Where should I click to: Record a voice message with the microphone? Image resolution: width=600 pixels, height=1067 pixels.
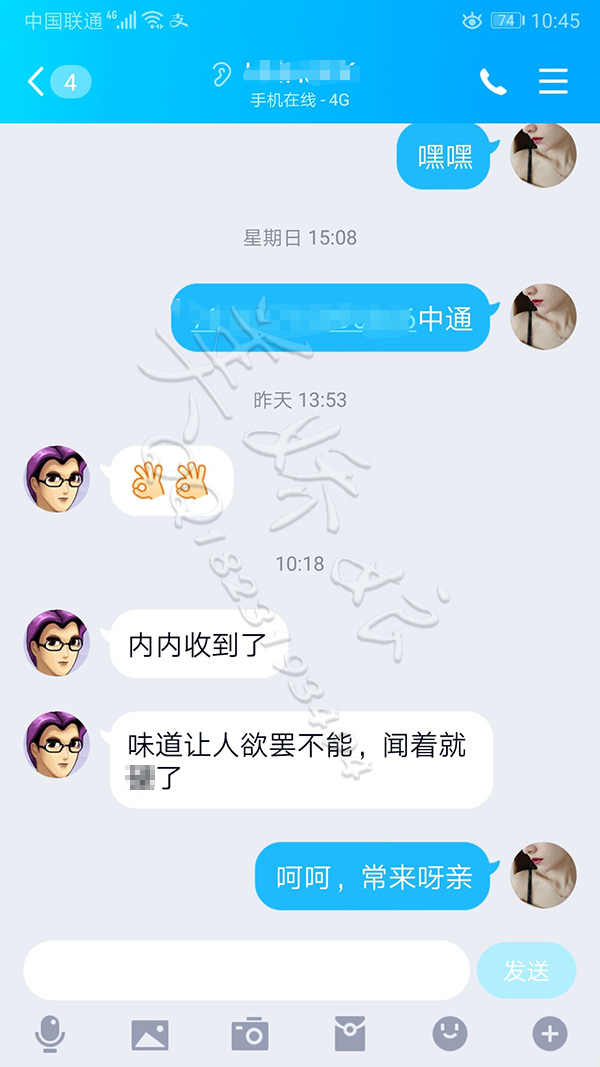pos(48,1034)
